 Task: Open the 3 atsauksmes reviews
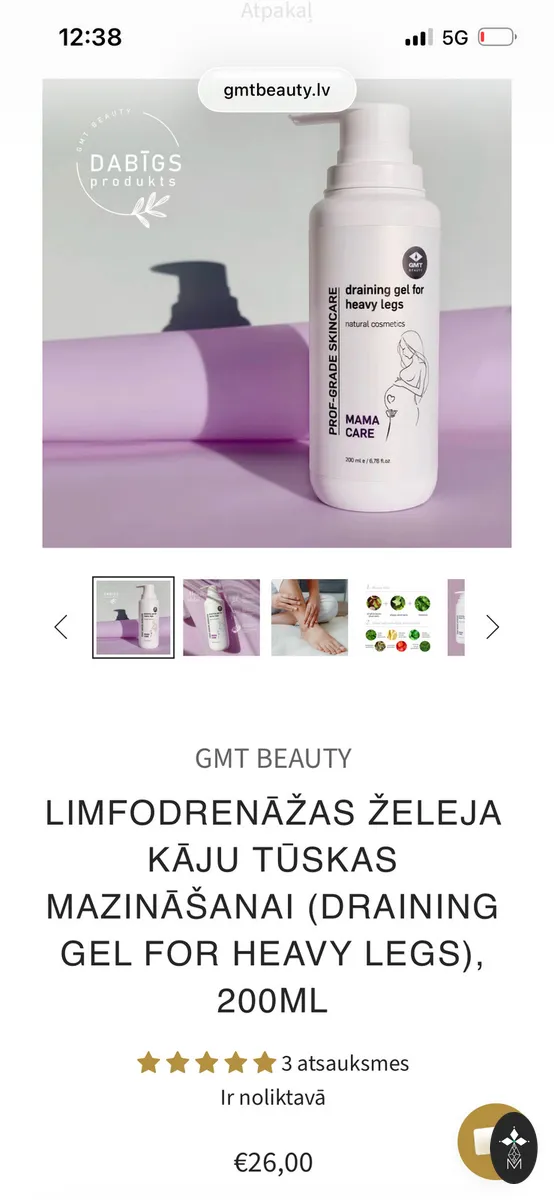[345, 1063]
